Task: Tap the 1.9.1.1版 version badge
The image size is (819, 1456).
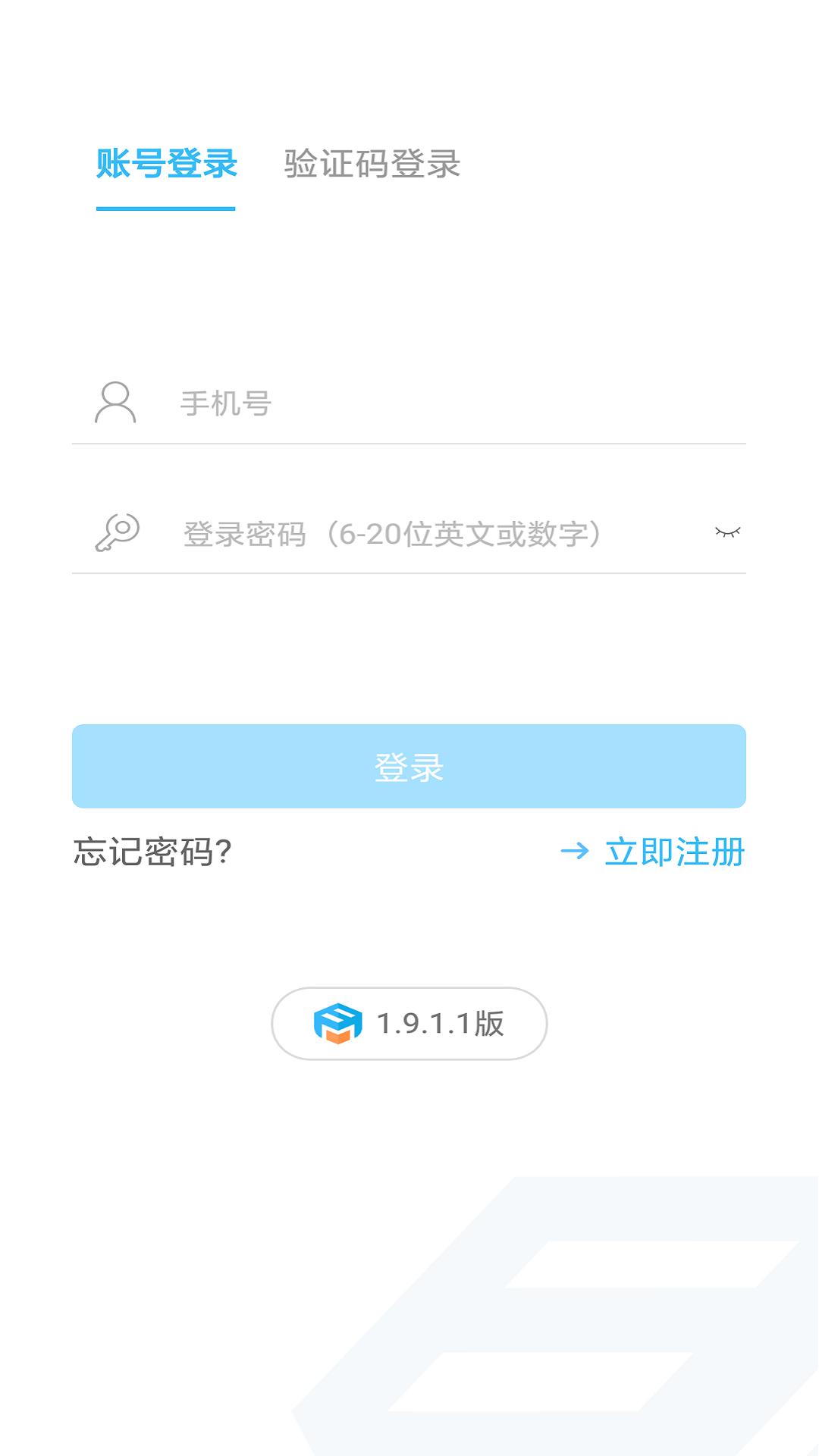Action: pyautogui.click(x=409, y=1023)
